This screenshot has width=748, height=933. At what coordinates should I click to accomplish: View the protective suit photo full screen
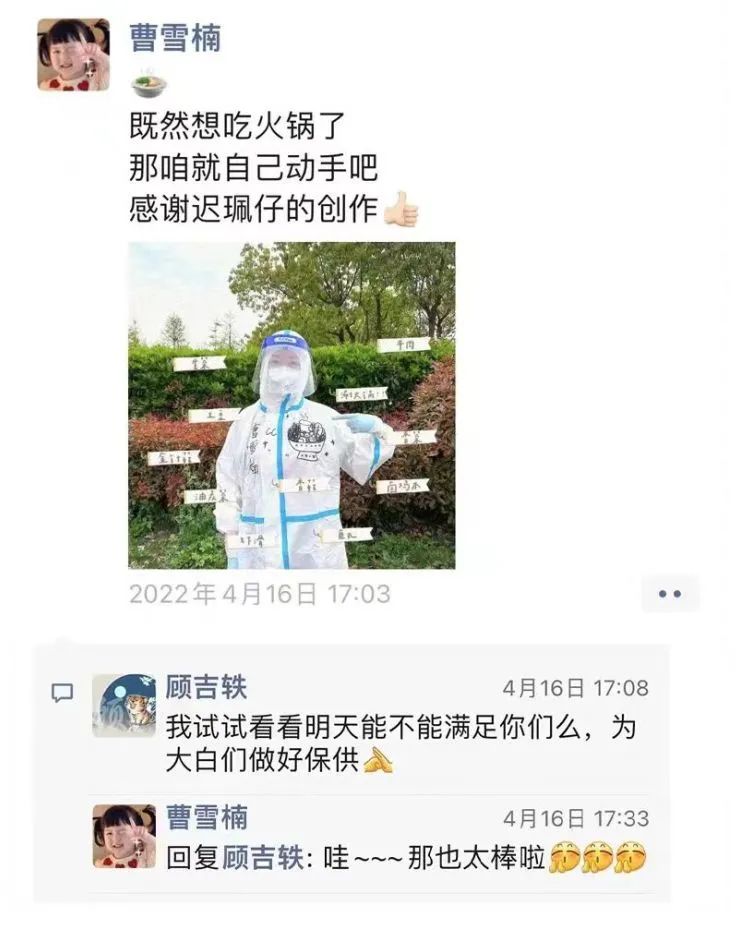(x=291, y=405)
